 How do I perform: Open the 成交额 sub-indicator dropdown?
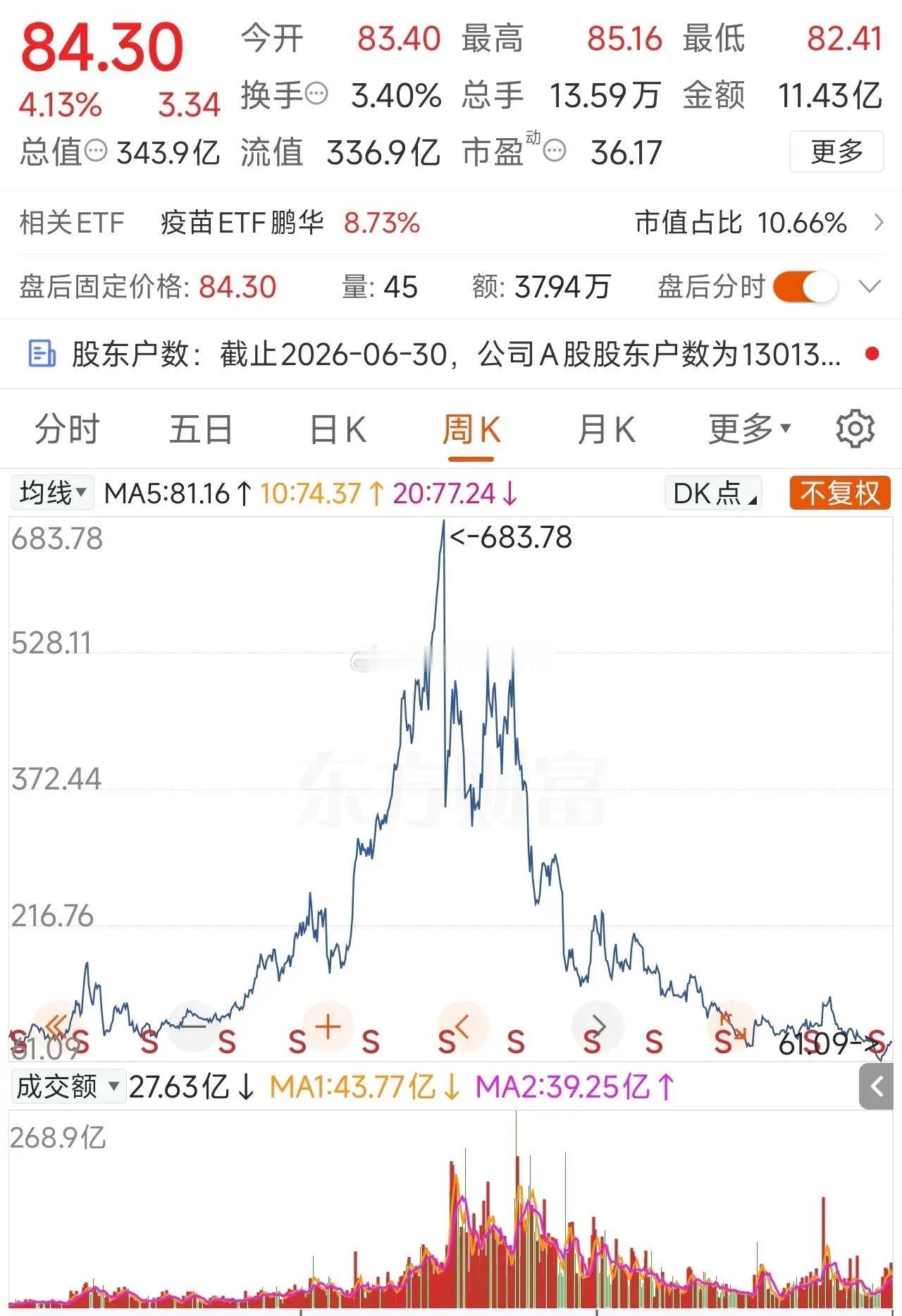[x=68, y=1086]
